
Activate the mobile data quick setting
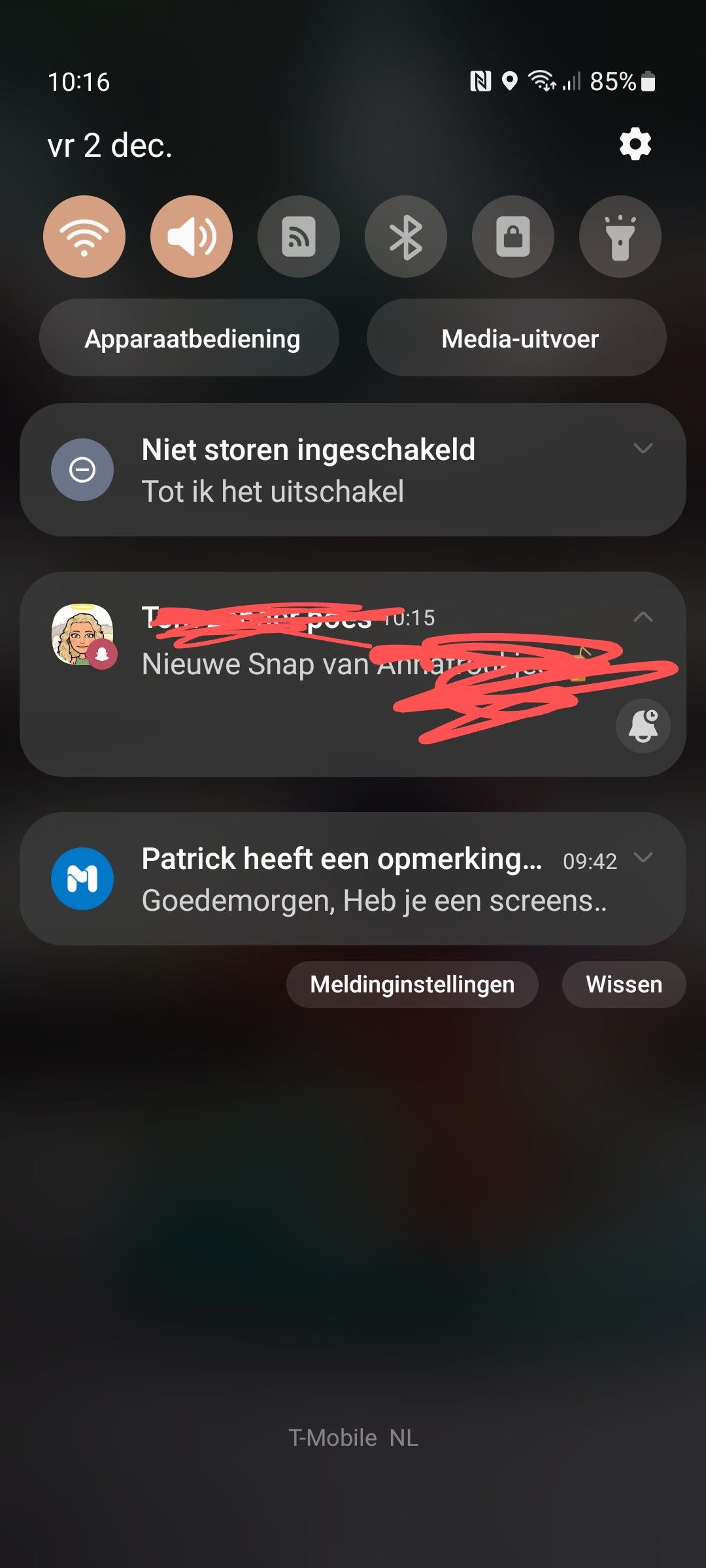(299, 237)
